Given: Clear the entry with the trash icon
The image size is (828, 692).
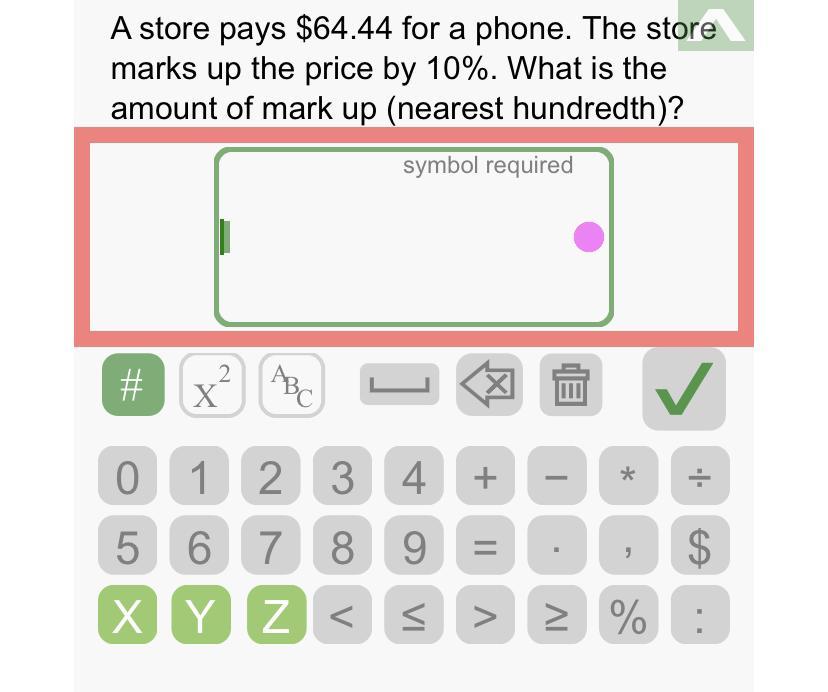Looking at the screenshot, I should [571, 385].
